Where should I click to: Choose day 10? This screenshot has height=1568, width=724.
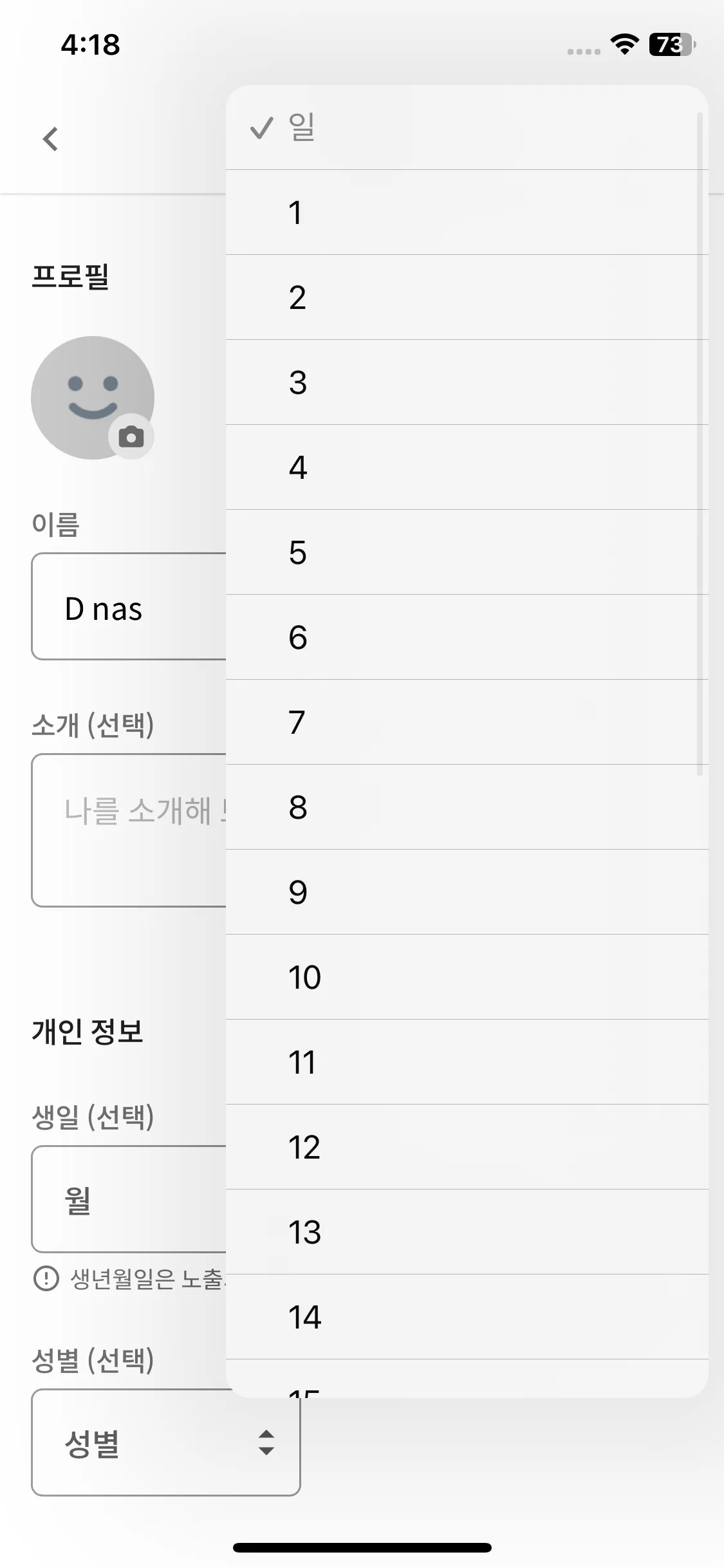coord(467,977)
